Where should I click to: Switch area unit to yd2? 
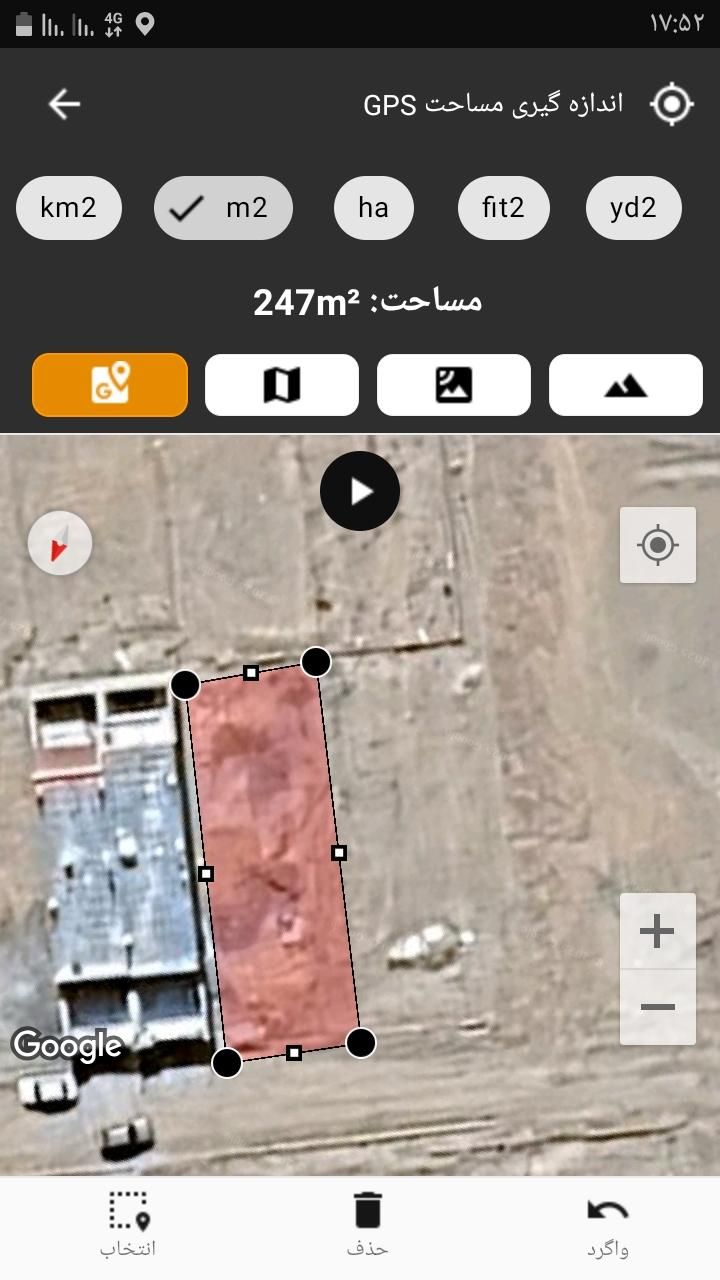633,208
